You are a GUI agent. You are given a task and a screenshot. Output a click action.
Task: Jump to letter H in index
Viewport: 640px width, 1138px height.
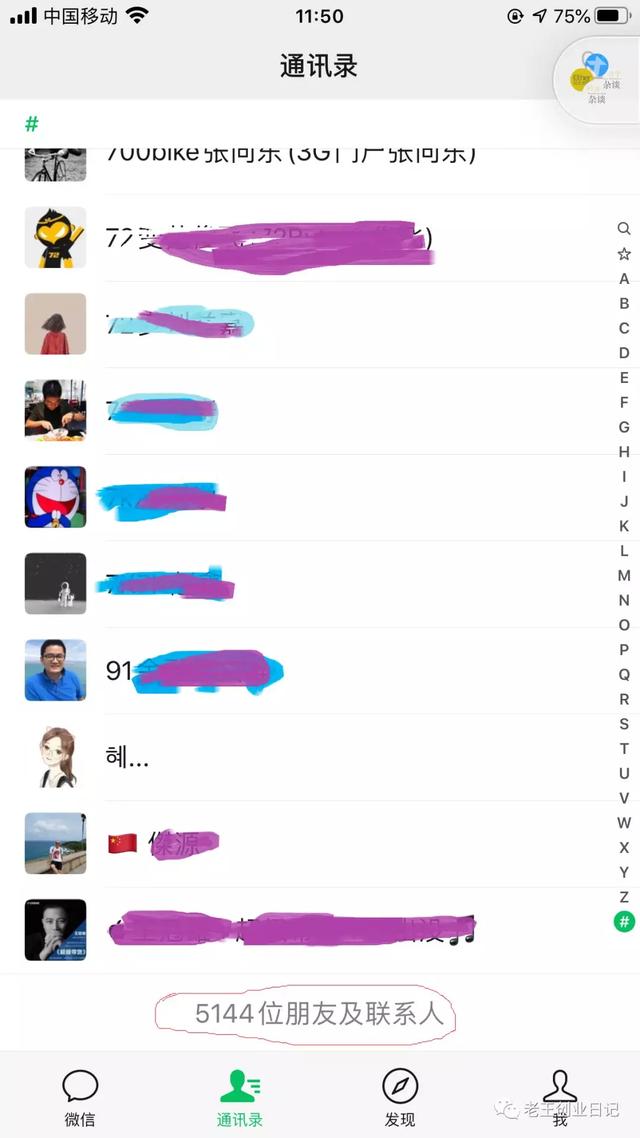pyautogui.click(x=624, y=452)
